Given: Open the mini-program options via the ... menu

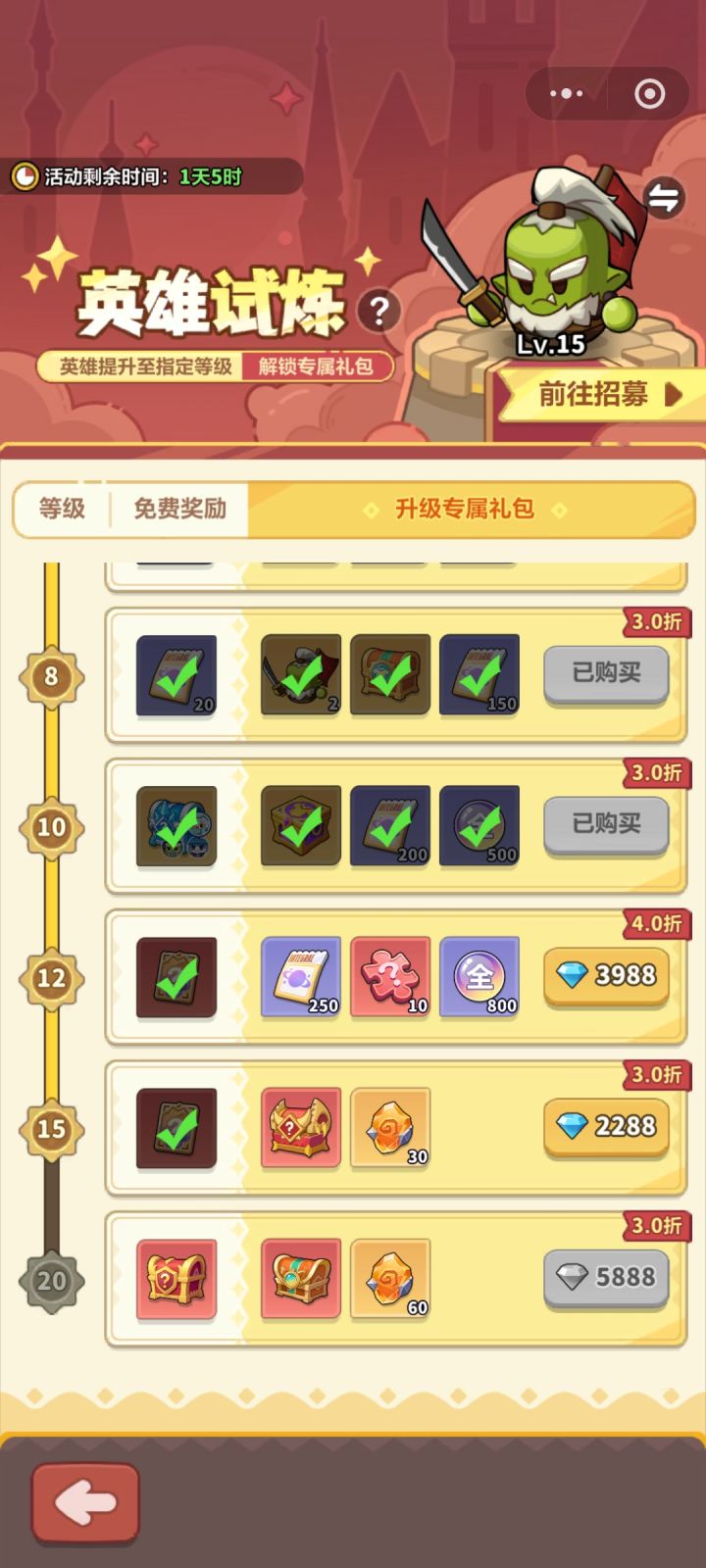Looking at the screenshot, I should pyautogui.click(x=566, y=94).
